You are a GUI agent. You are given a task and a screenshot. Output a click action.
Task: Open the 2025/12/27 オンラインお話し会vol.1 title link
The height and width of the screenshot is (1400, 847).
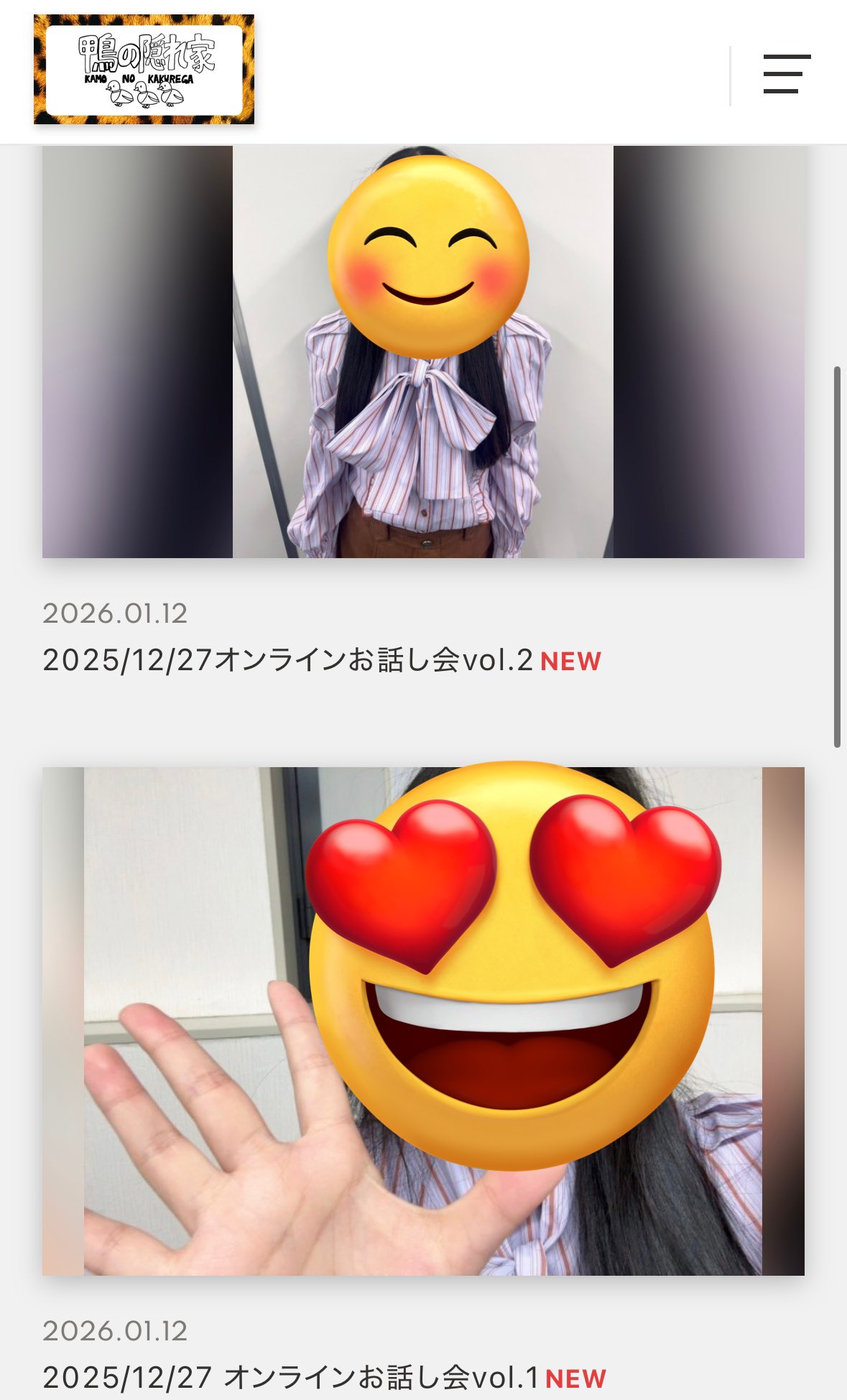coord(290,1378)
